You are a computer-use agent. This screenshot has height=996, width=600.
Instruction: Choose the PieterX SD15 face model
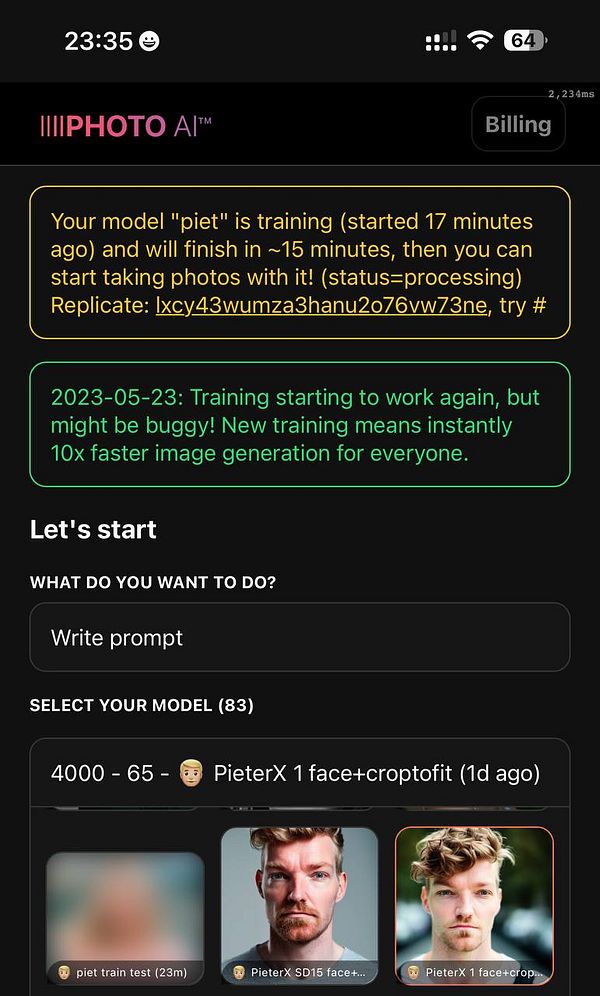[x=299, y=905]
